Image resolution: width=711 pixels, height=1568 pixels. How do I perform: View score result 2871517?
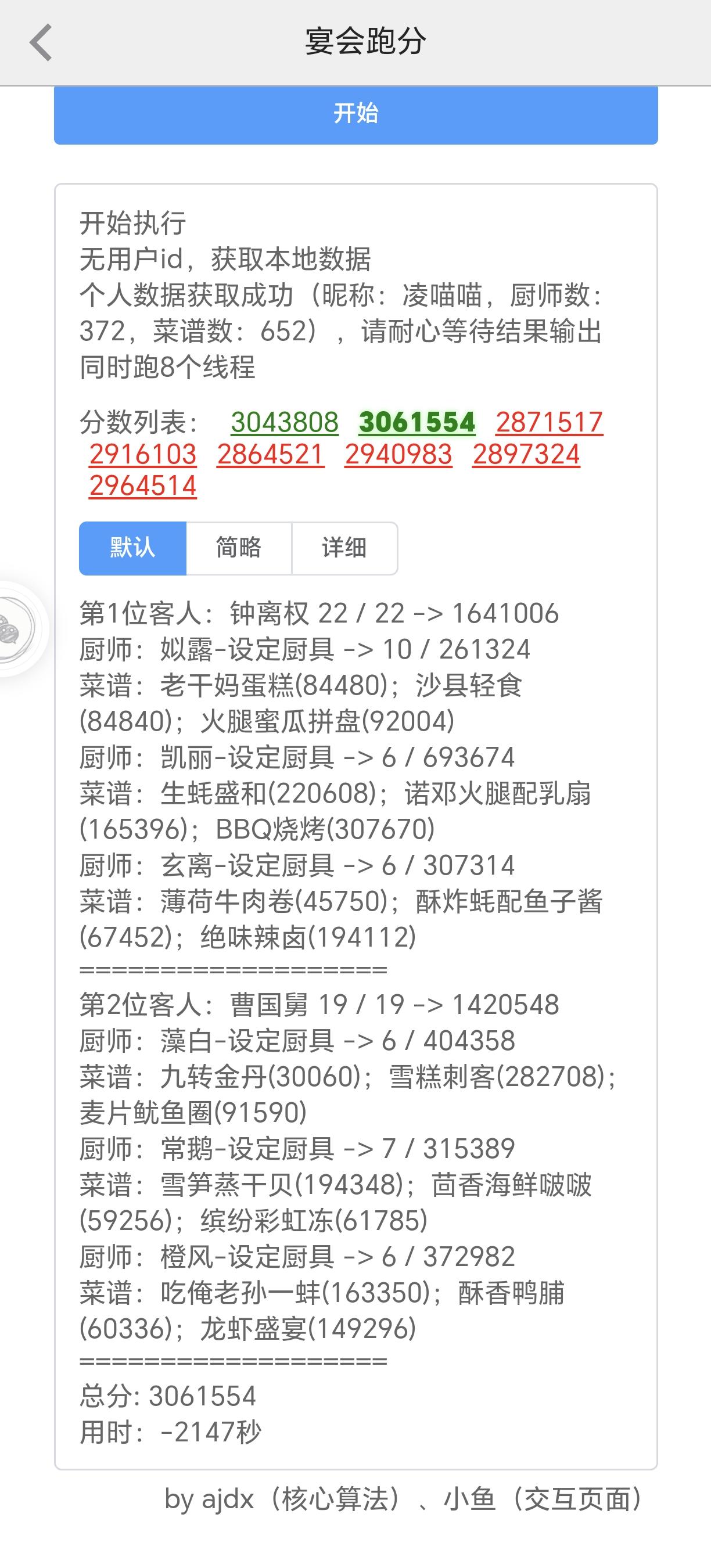[x=549, y=422]
